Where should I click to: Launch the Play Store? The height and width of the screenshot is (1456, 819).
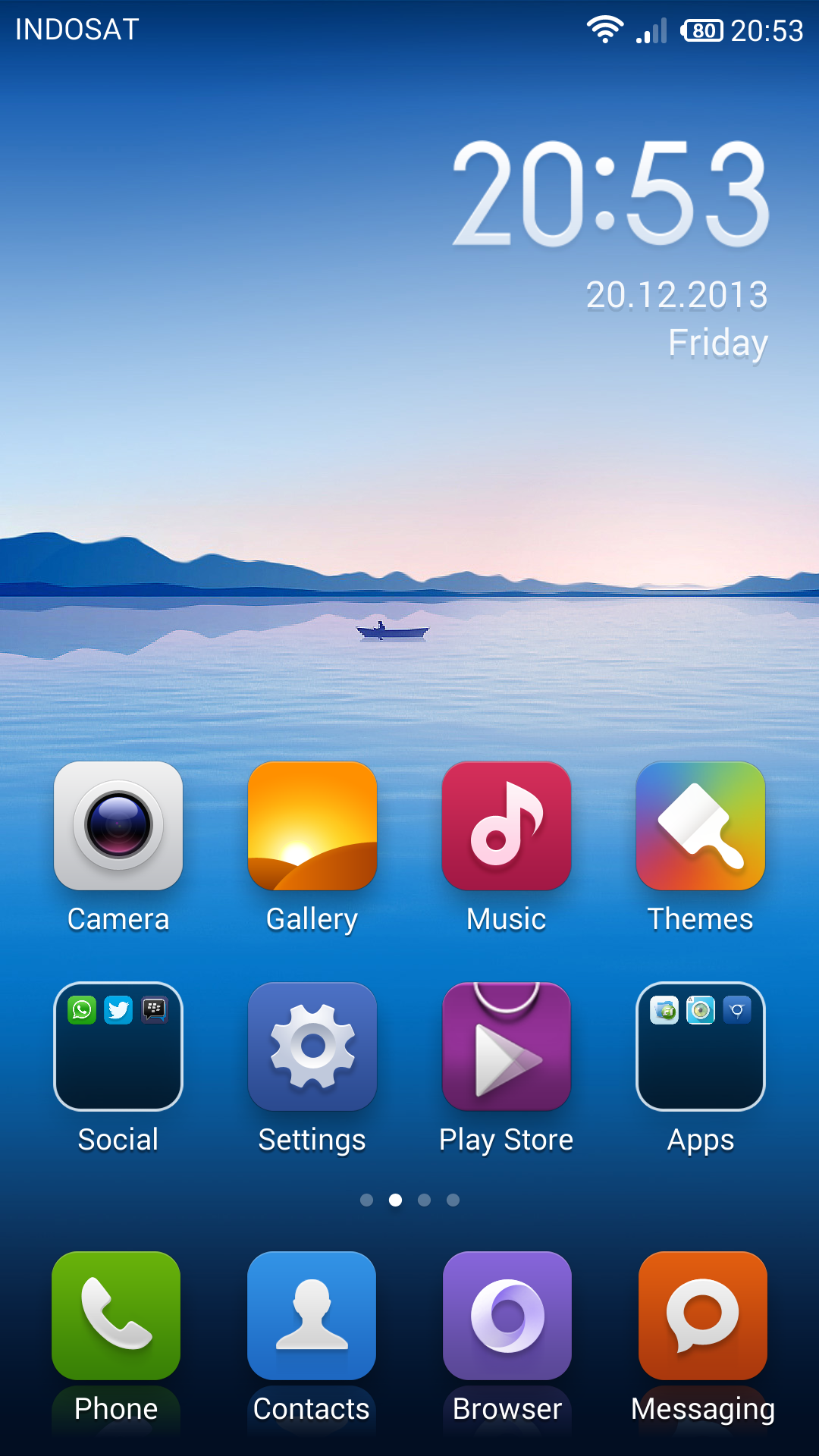pos(507,1046)
